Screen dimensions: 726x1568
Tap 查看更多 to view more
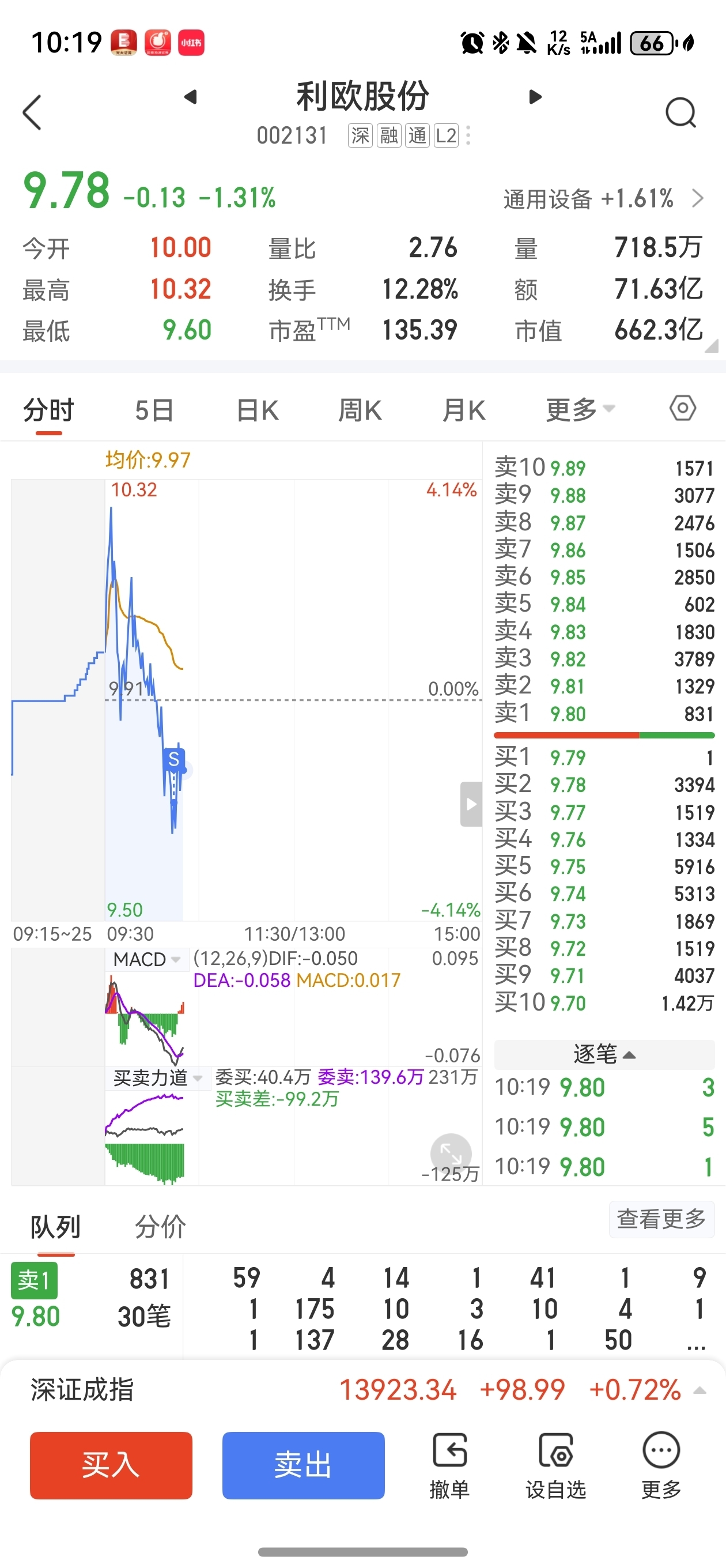(x=661, y=1219)
